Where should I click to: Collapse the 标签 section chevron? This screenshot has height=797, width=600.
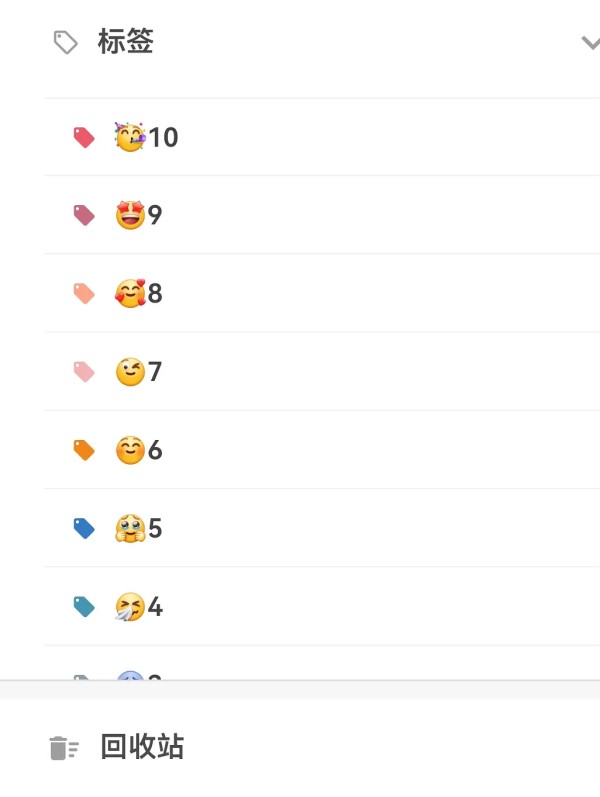[588, 42]
